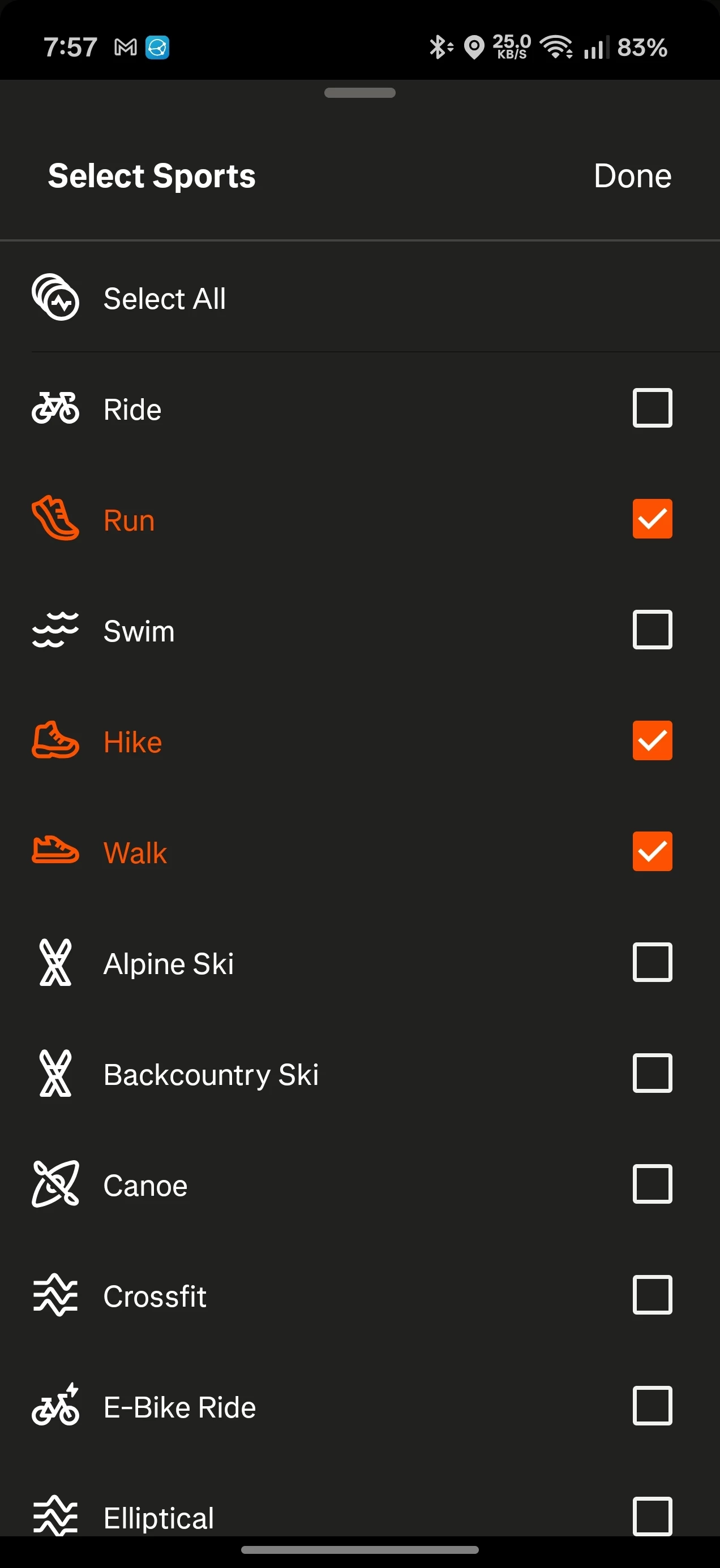The image size is (720, 1568).
Task: Choose Select All sports
Action: tap(165, 299)
